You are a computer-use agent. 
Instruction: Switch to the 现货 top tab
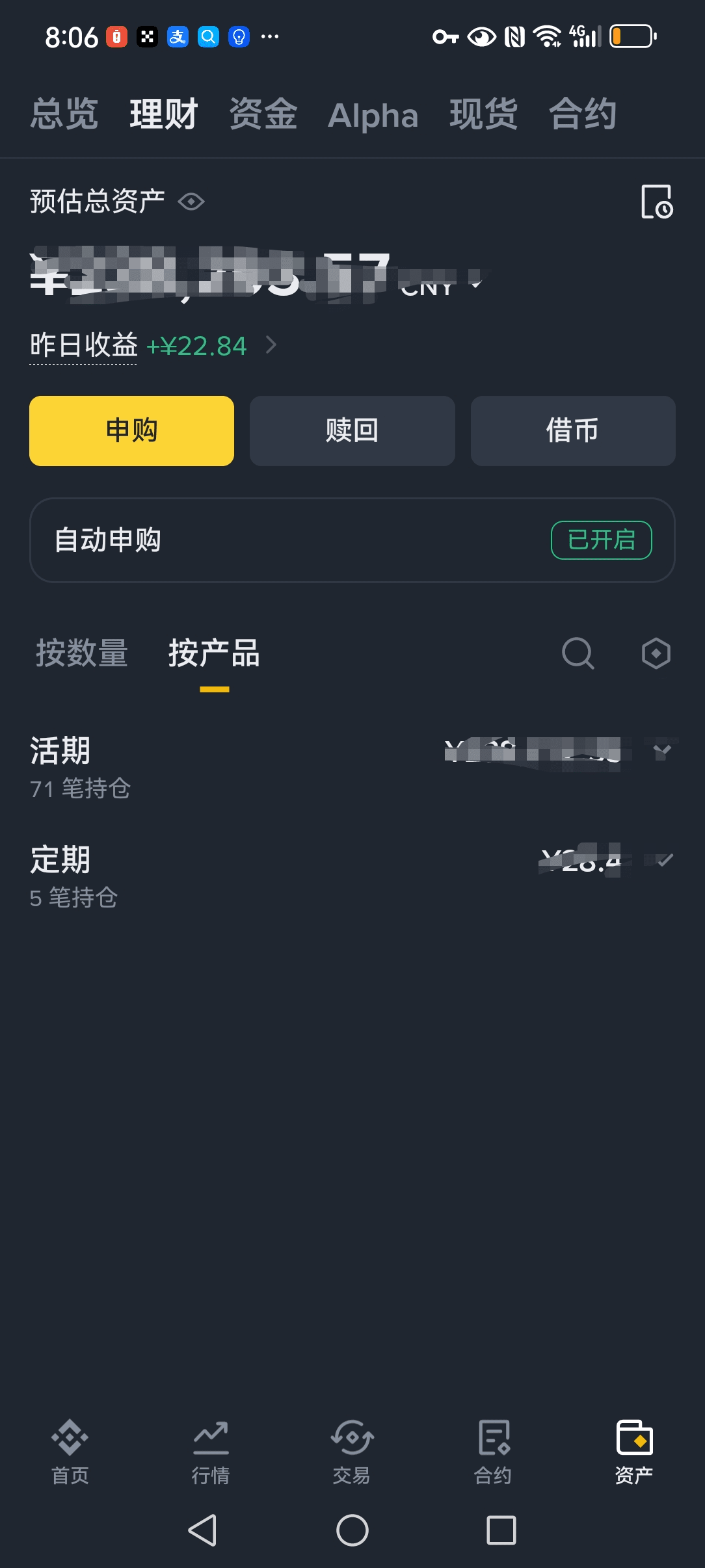tap(483, 114)
